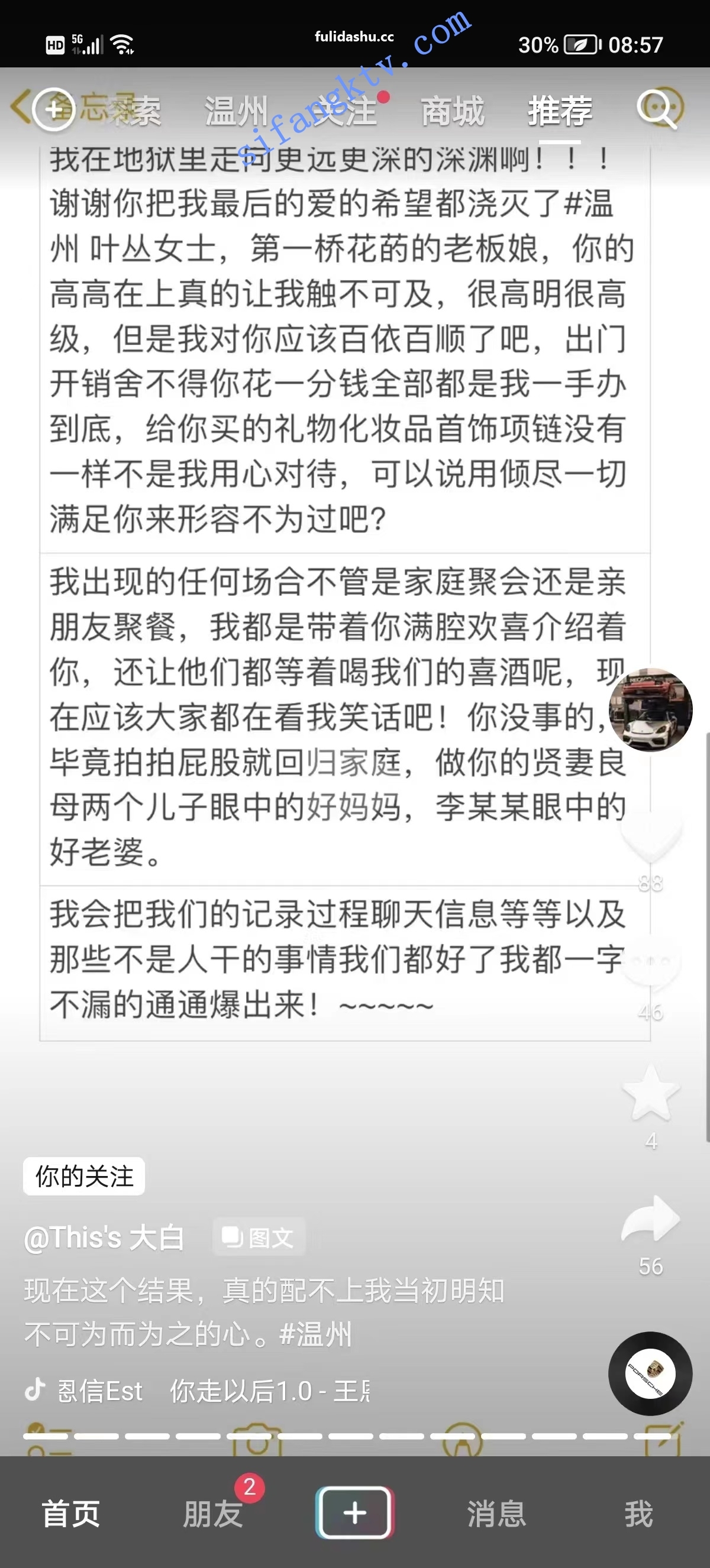The image size is (710, 1568).
Task: Switch to the 关注 tab
Action: (x=346, y=111)
